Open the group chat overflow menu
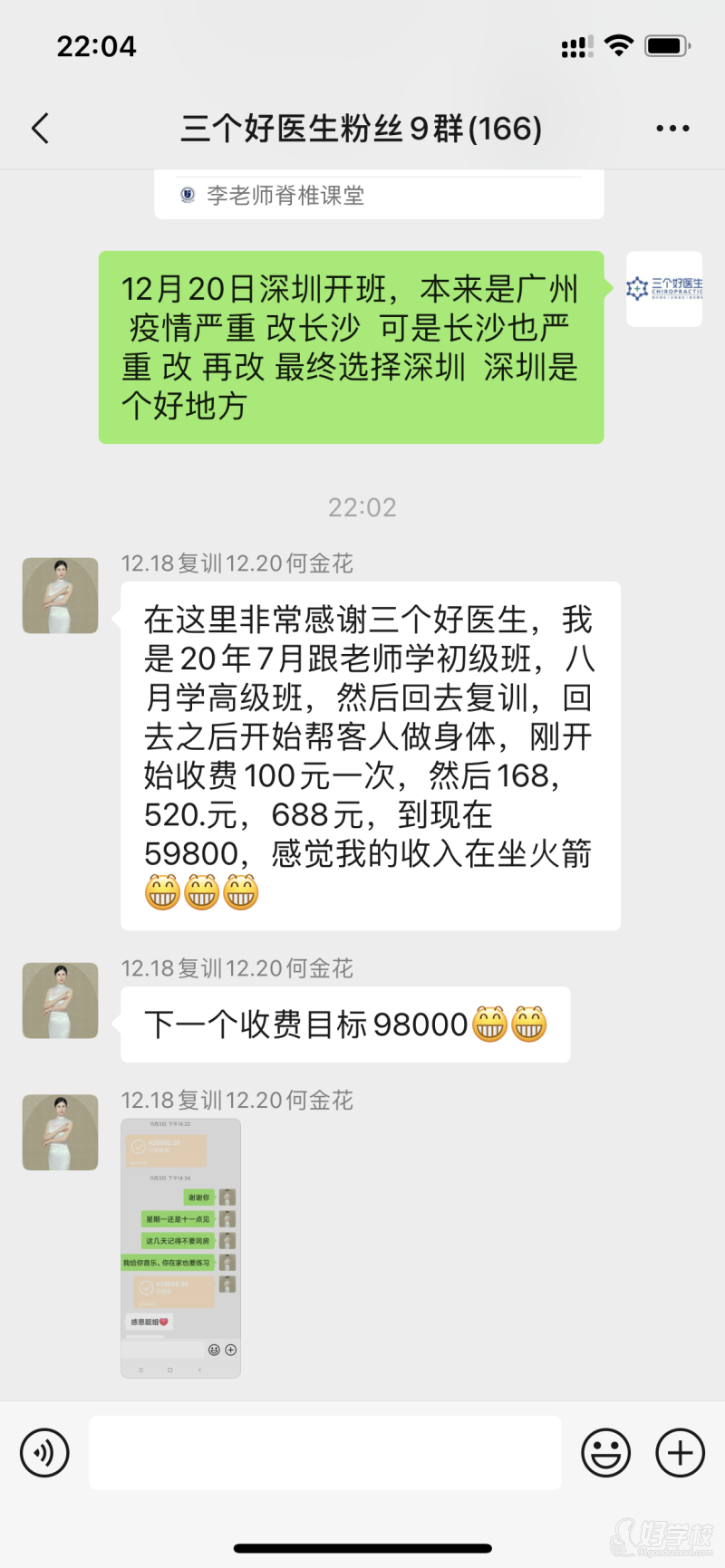 tap(672, 129)
